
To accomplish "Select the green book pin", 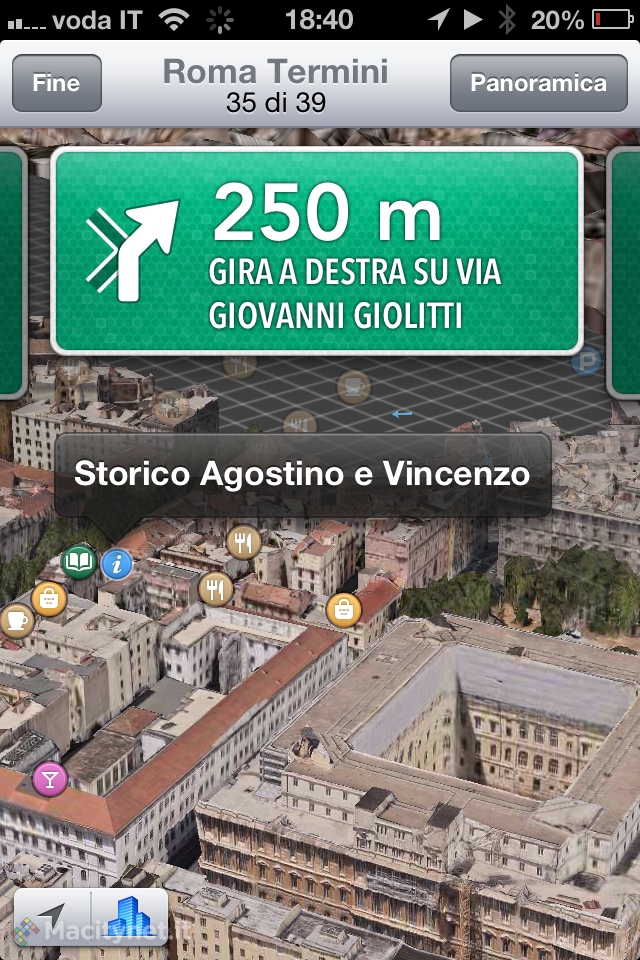I will 78,561.
